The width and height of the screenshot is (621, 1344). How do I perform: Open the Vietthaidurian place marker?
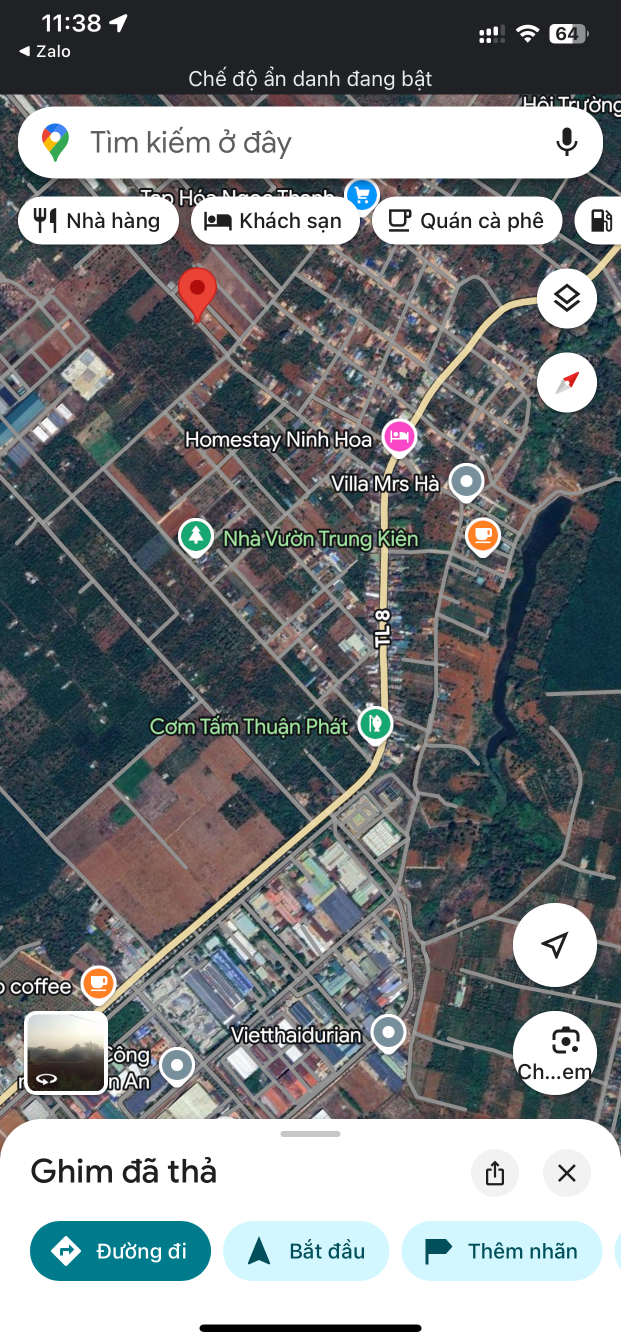[x=388, y=1032]
